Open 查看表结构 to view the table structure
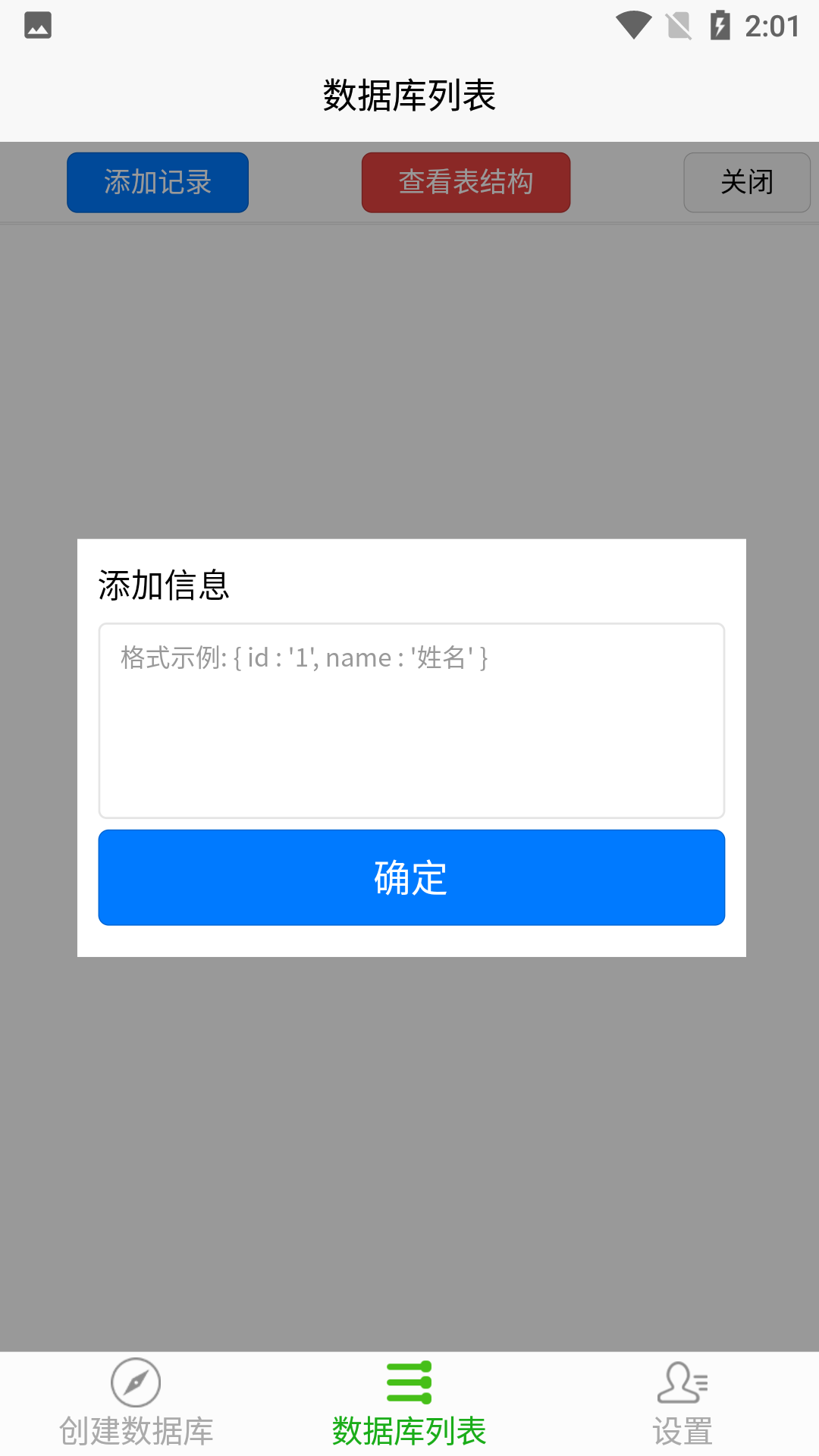This screenshot has width=819, height=1456. (x=466, y=183)
